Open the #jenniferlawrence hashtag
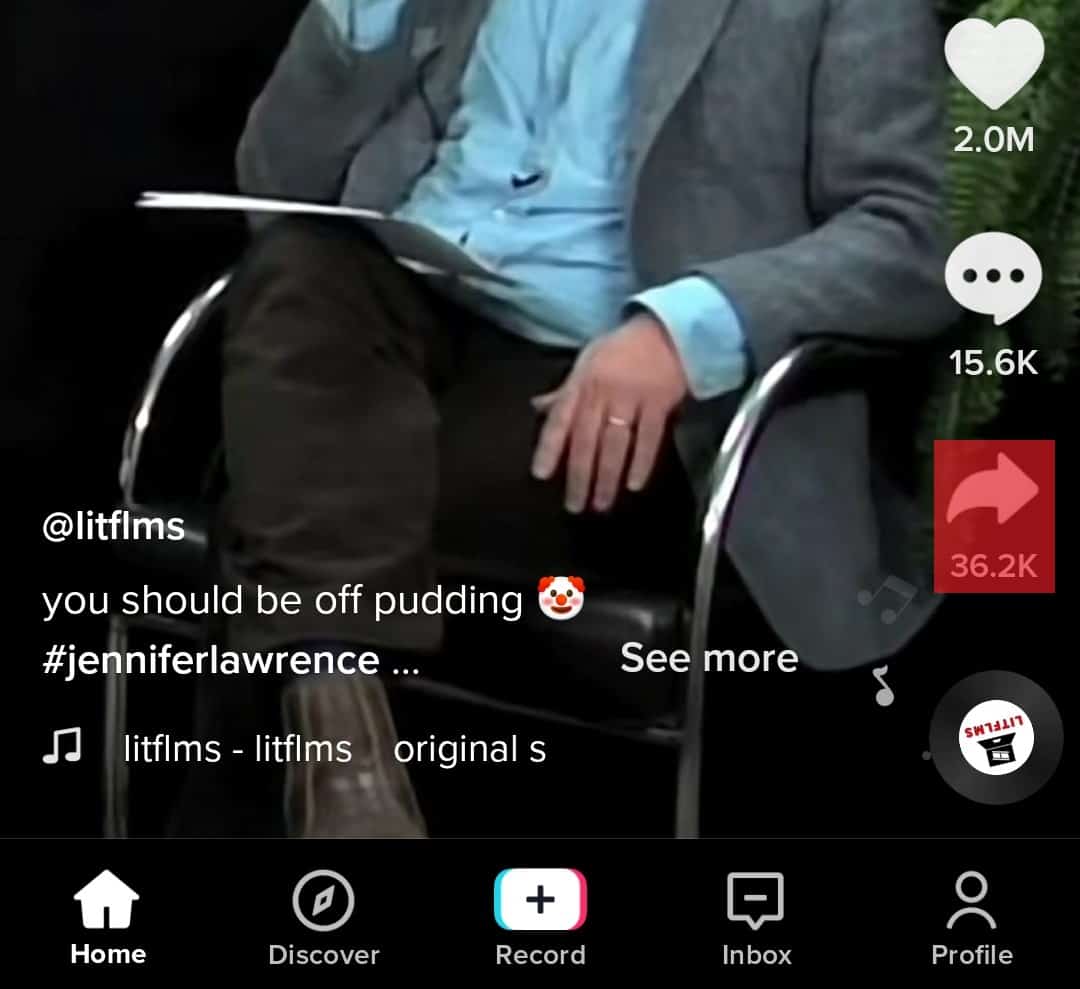The height and width of the screenshot is (989, 1080). (x=211, y=660)
